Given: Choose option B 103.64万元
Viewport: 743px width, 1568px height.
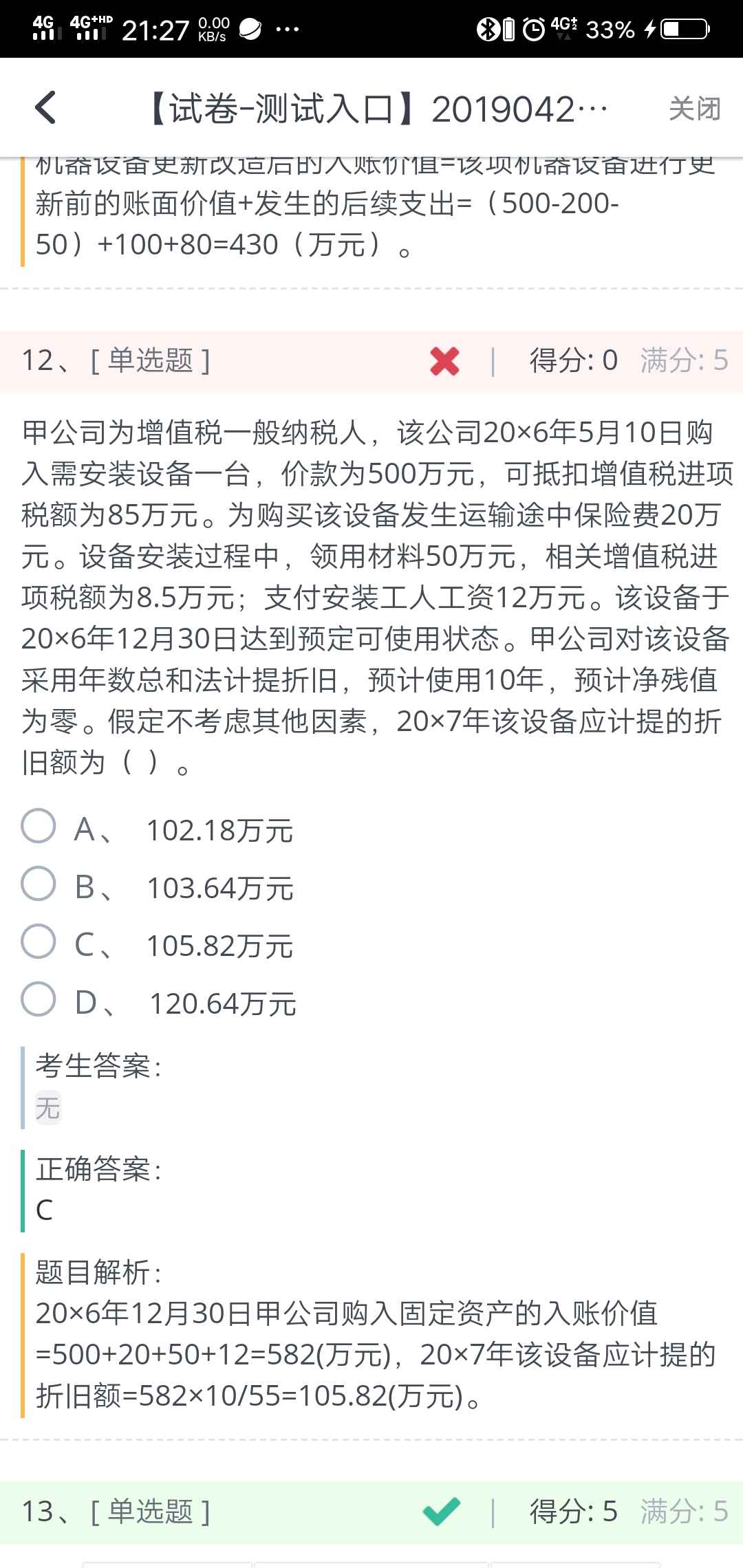Looking at the screenshot, I should coord(39,884).
